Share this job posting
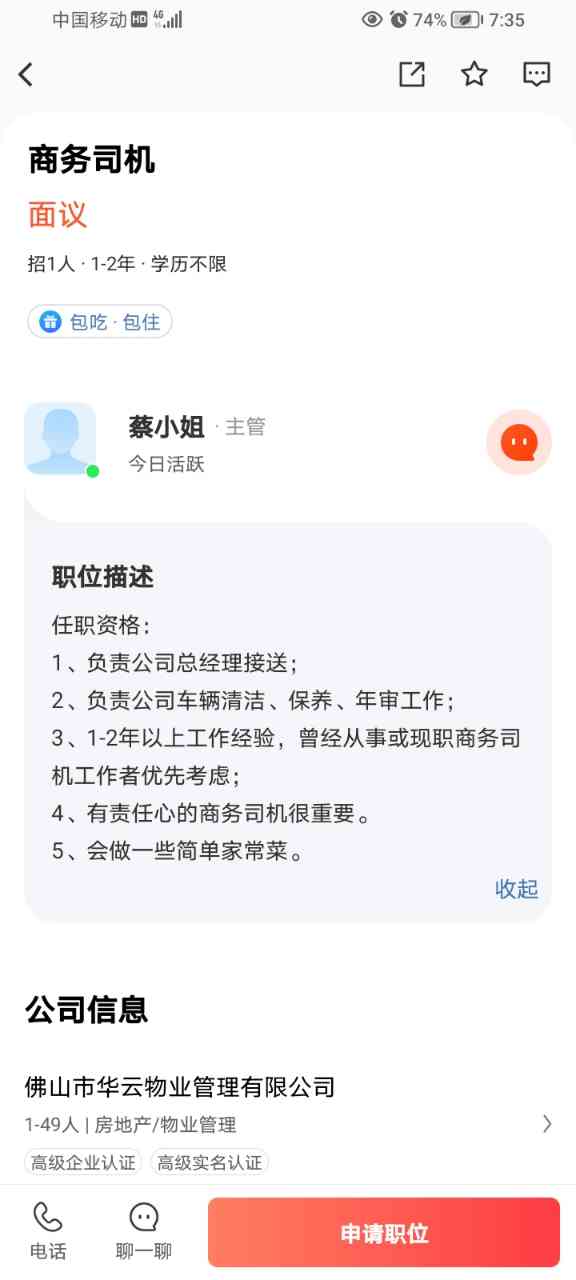This screenshot has height=1280, width=576. [412, 74]
